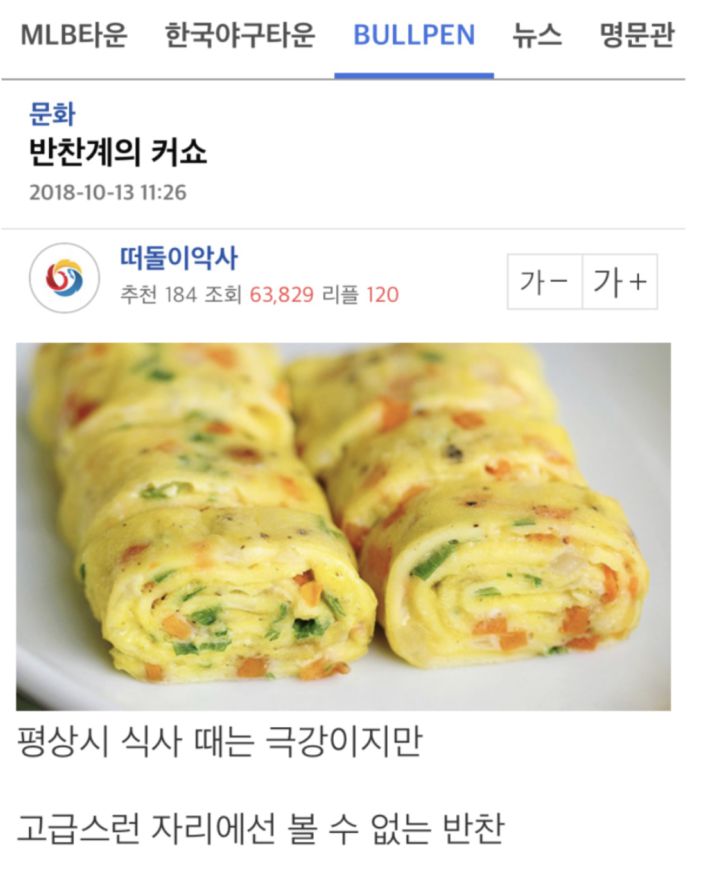Open the 문화 category link
The width and height of the screenshot is (704, 878).
coord(52,114)
